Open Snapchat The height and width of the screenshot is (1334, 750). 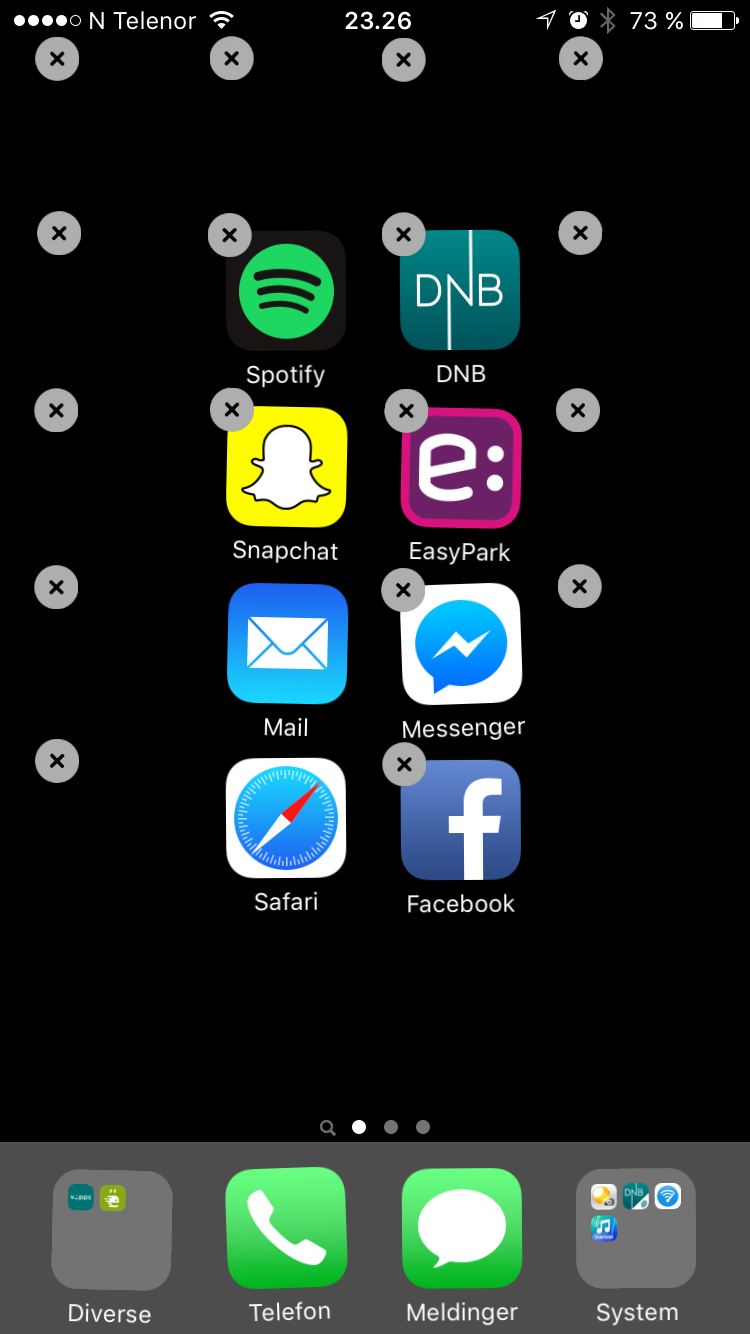pos(287,467)
